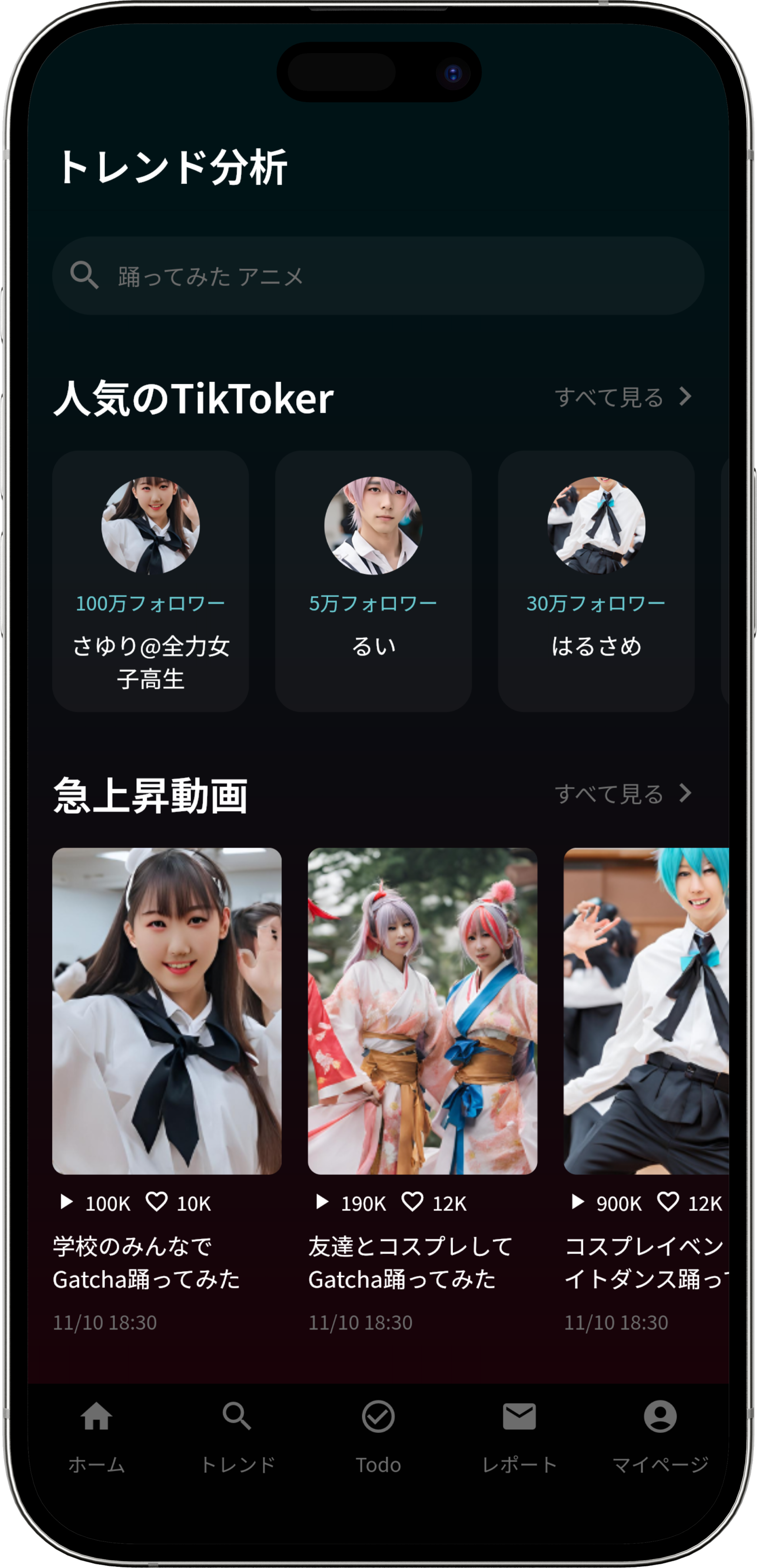See all 人気のTikToker
Screen dimensions: 757x1568
(623, 397)
